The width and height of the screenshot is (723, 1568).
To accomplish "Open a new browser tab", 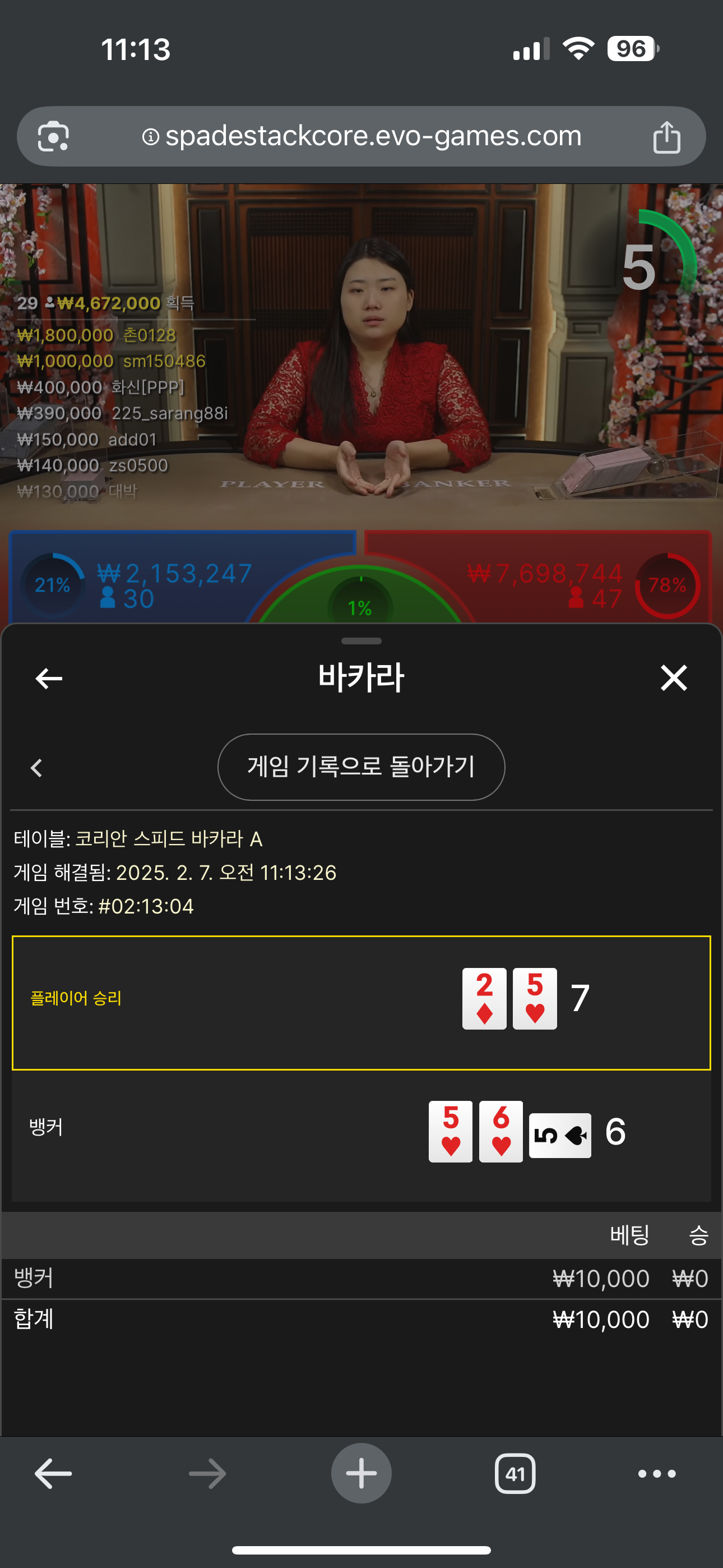I will pos(361,1474).
